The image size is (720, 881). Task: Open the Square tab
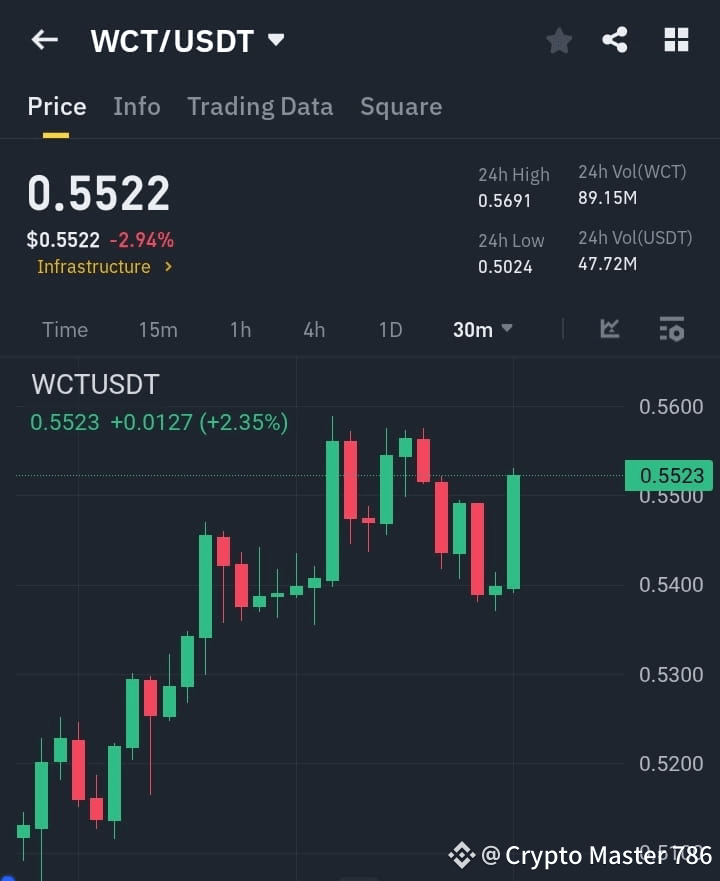click(401, 107)
